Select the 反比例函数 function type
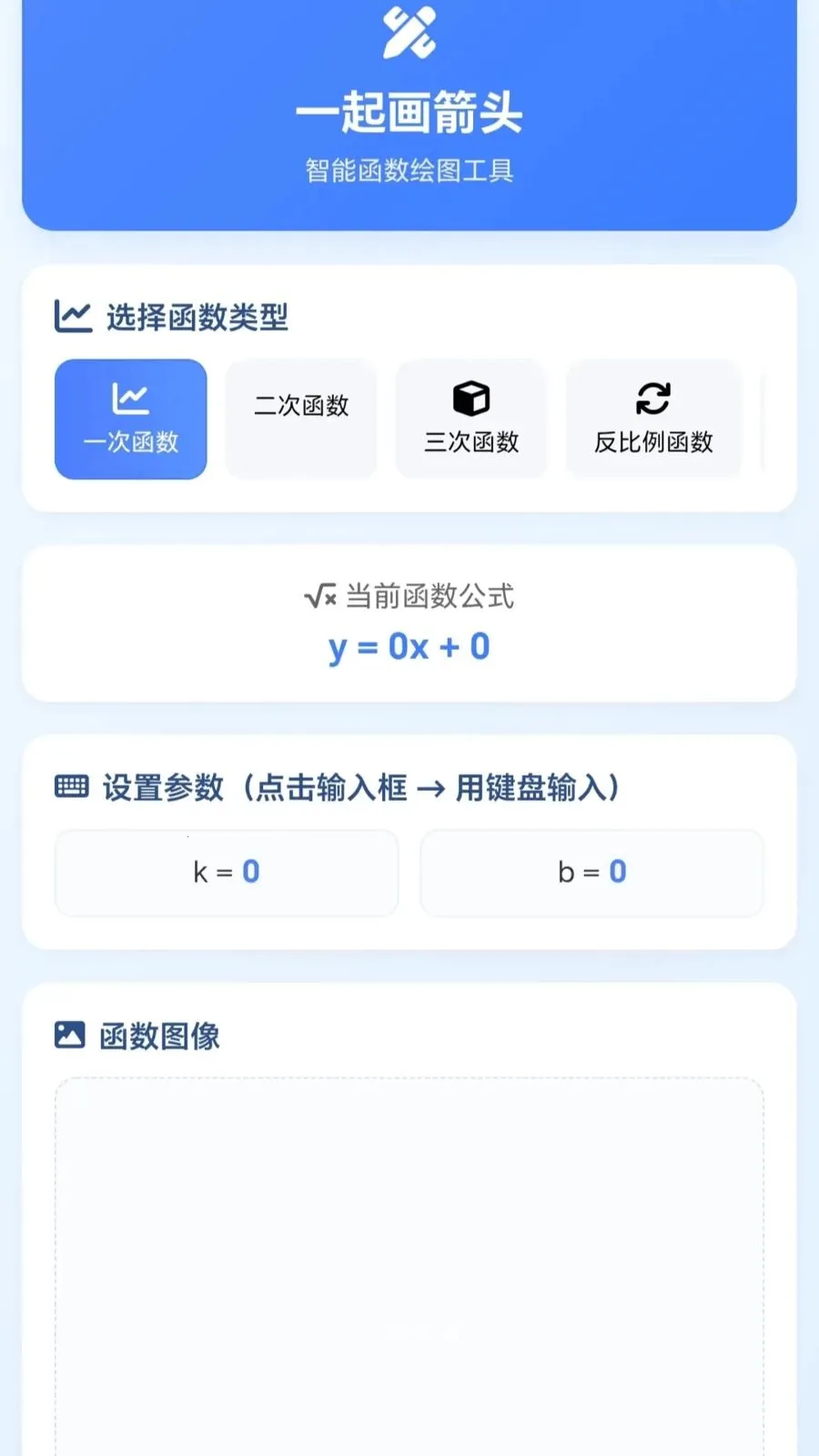The image size is (819, 1456). pos(652,419)
